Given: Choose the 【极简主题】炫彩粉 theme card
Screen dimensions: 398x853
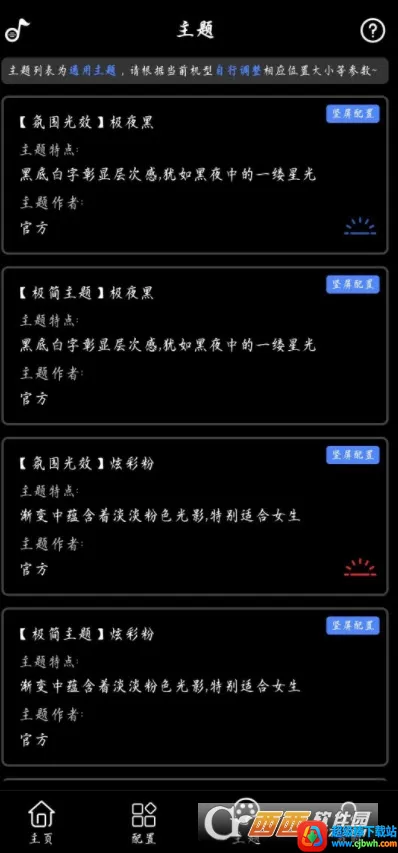Looking at the screenshot, I should [195, 687].
